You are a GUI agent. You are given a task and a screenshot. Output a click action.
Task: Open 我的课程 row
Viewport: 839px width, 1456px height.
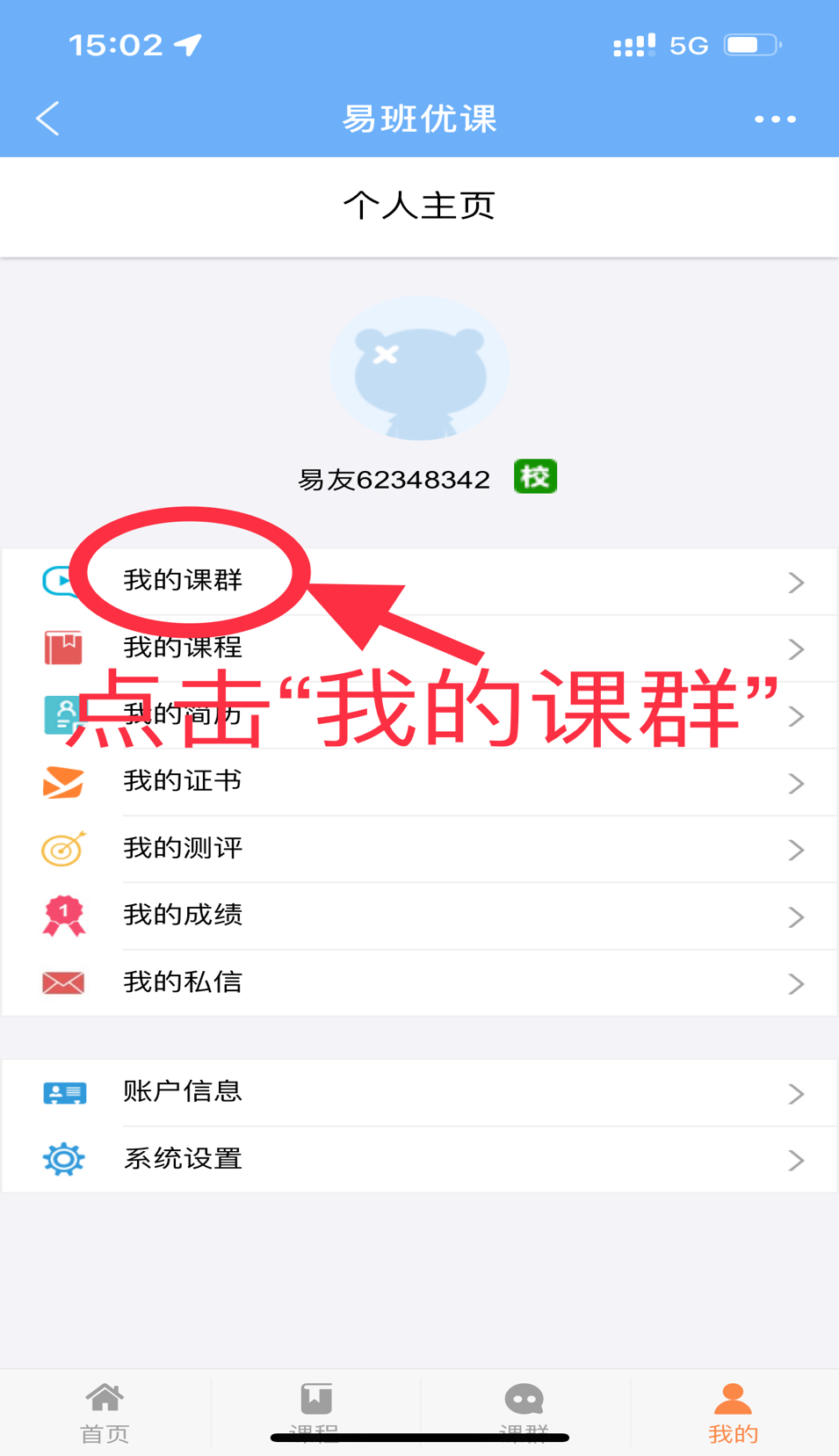[418, 648]
